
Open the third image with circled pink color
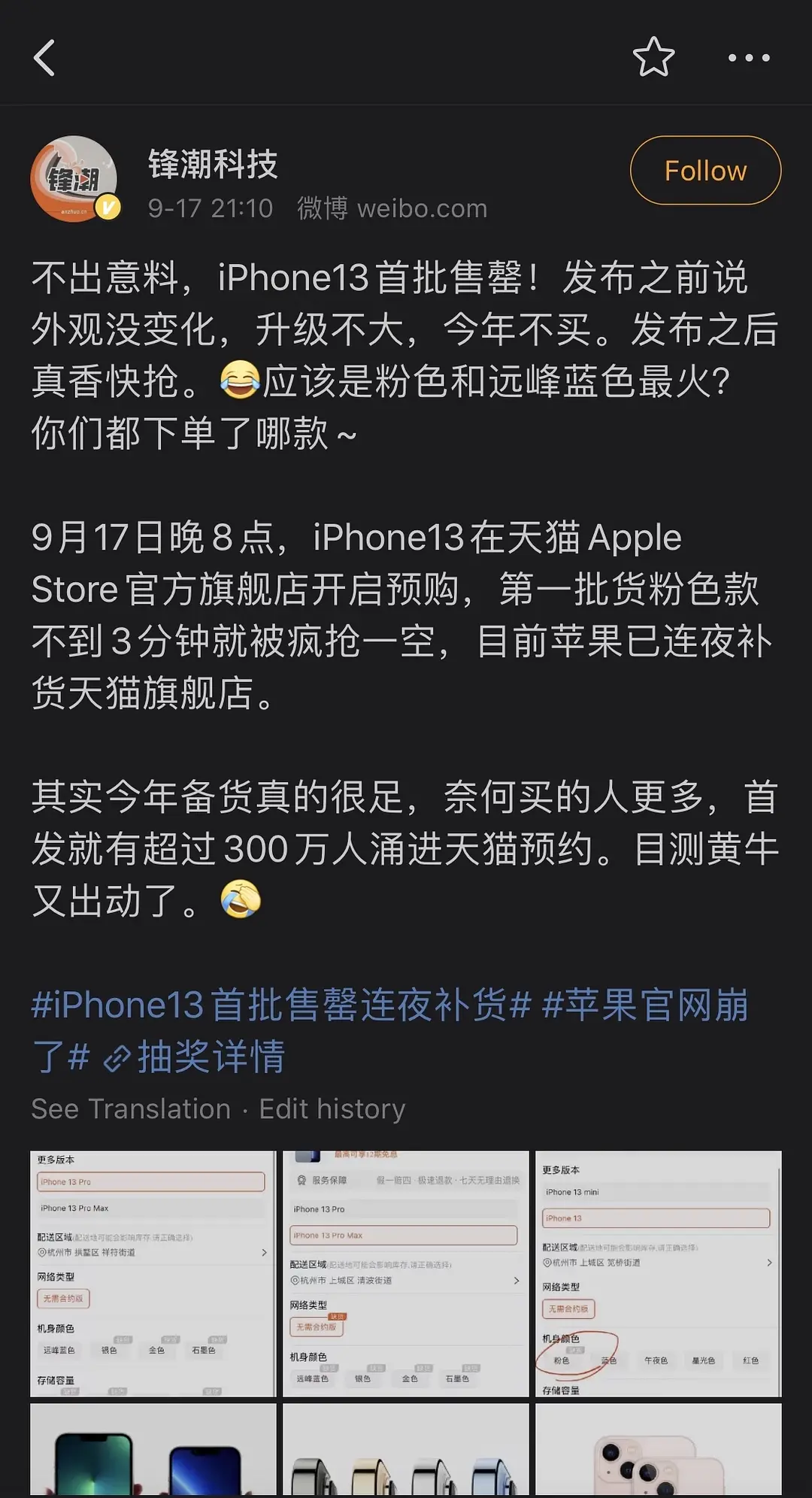(x=658, y=1273)
